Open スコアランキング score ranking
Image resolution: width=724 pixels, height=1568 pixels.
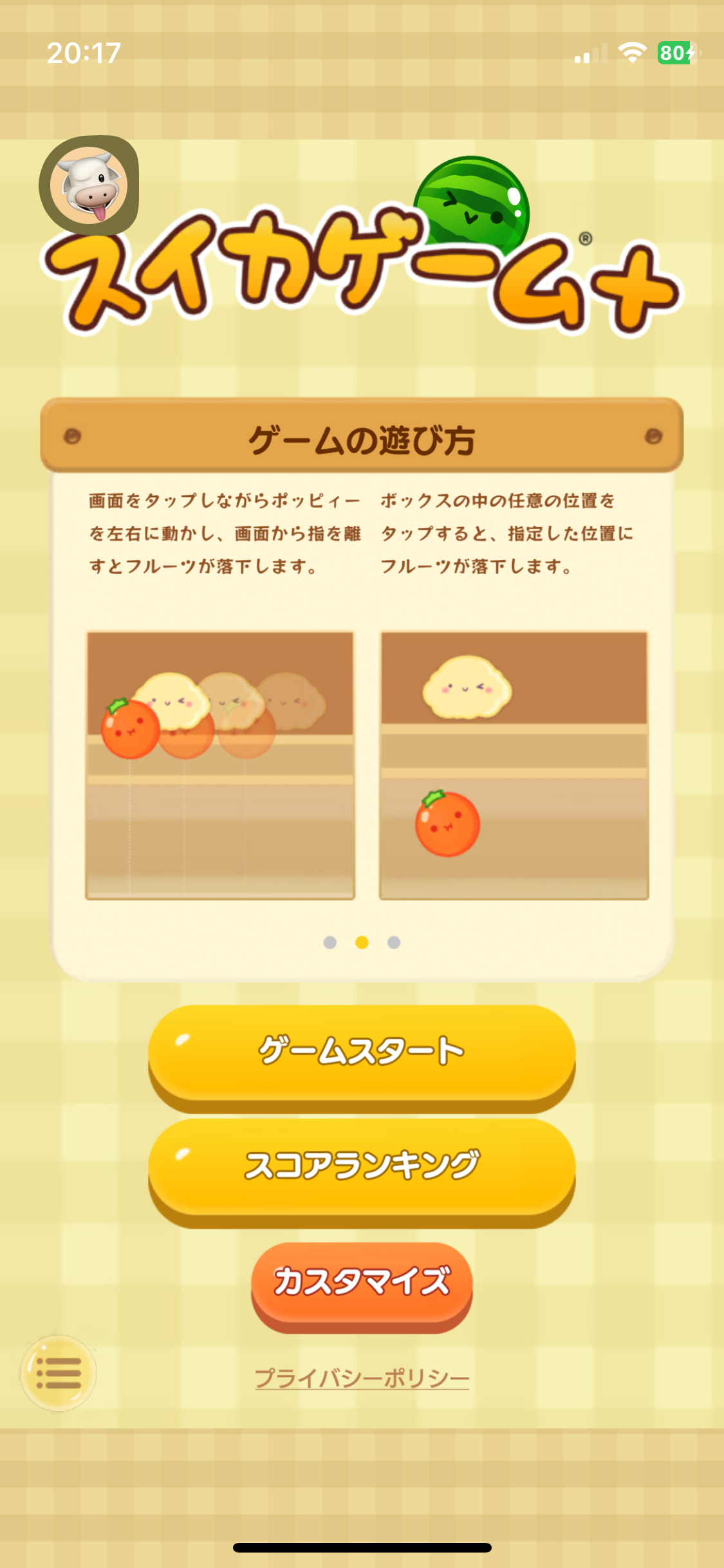(362, 1166)
